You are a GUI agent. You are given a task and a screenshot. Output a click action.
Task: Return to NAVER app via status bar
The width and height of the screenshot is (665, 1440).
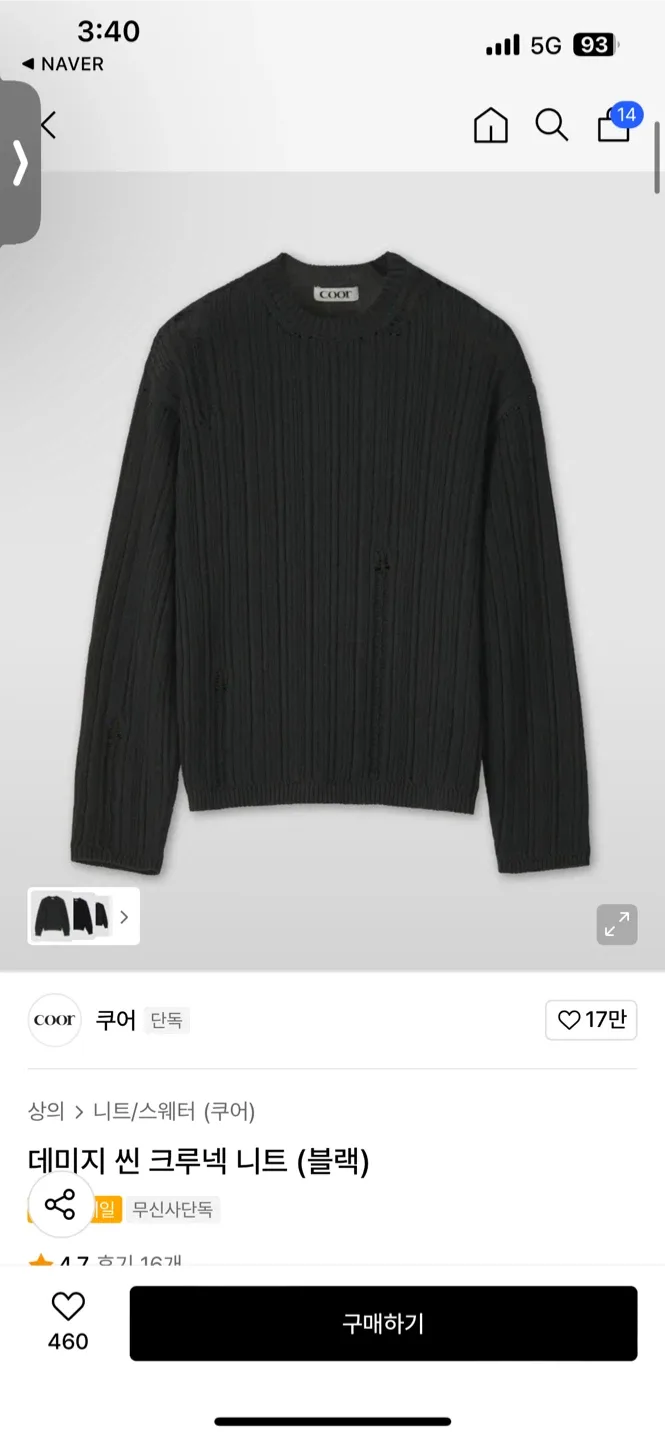coord(63,64)
